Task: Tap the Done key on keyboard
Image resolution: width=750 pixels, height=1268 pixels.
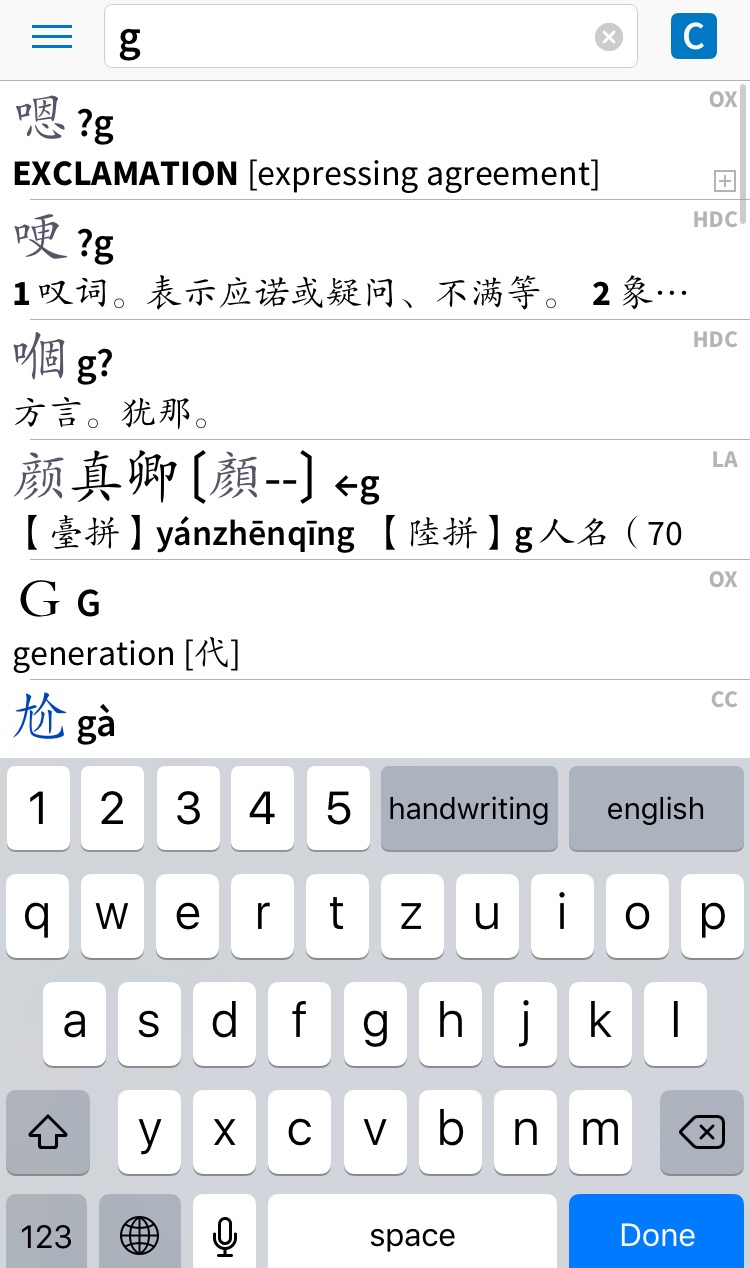Action: click(656, 1234)
